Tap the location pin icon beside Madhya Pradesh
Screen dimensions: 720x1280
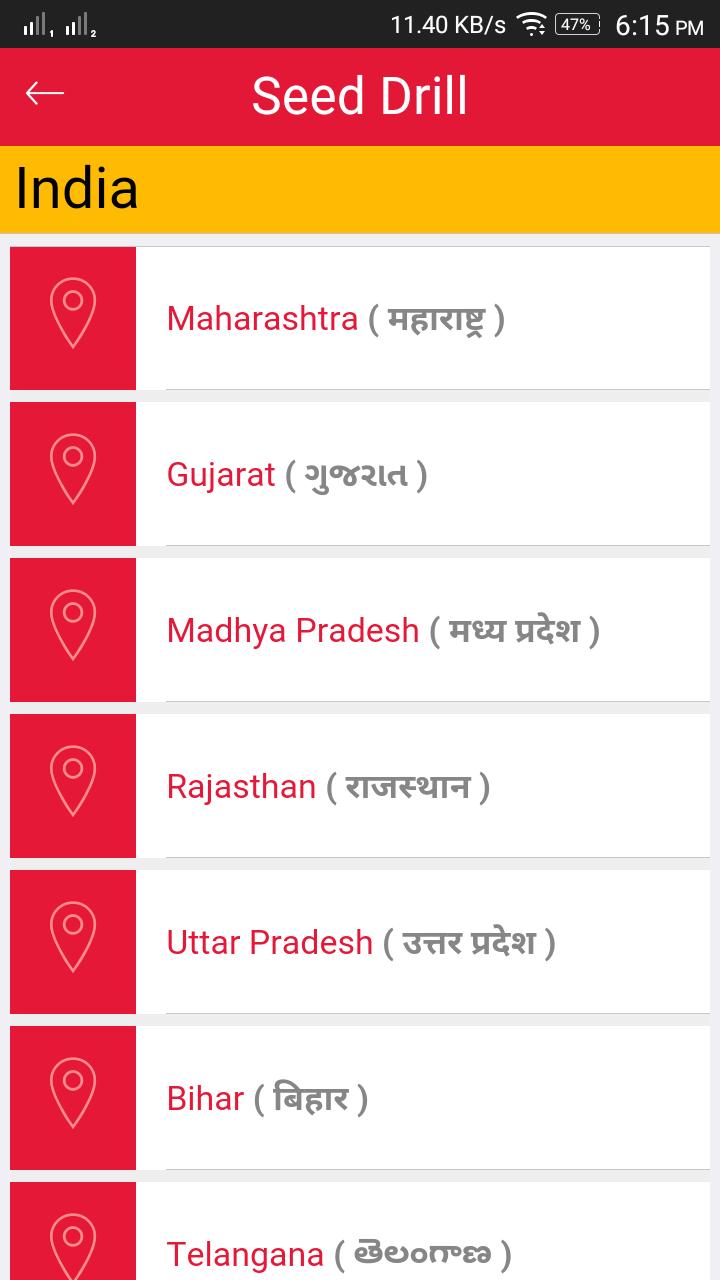pos(72,630)
